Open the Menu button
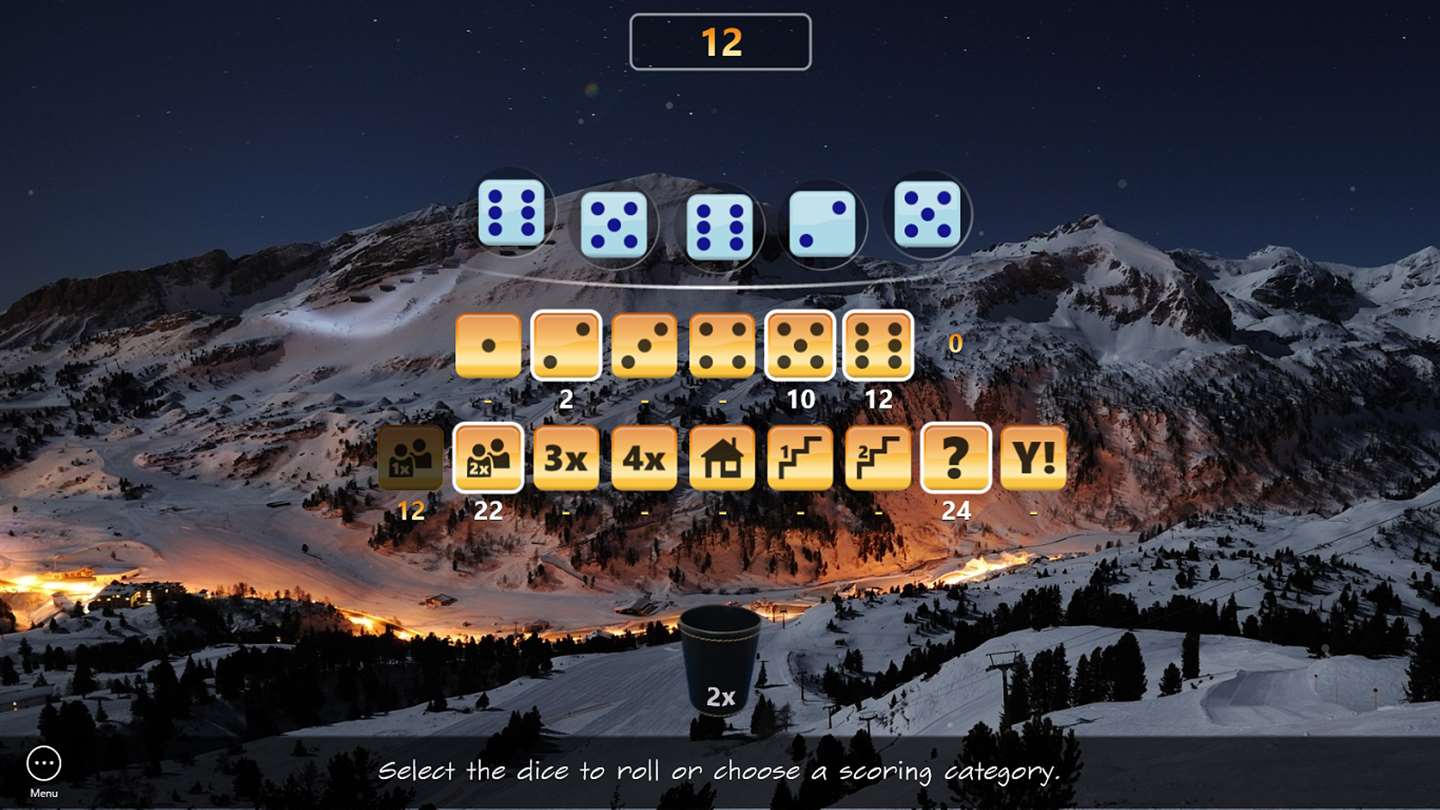Image resolution: width=1440 pixels, height=810 pixels. click(x=44, y=765)
